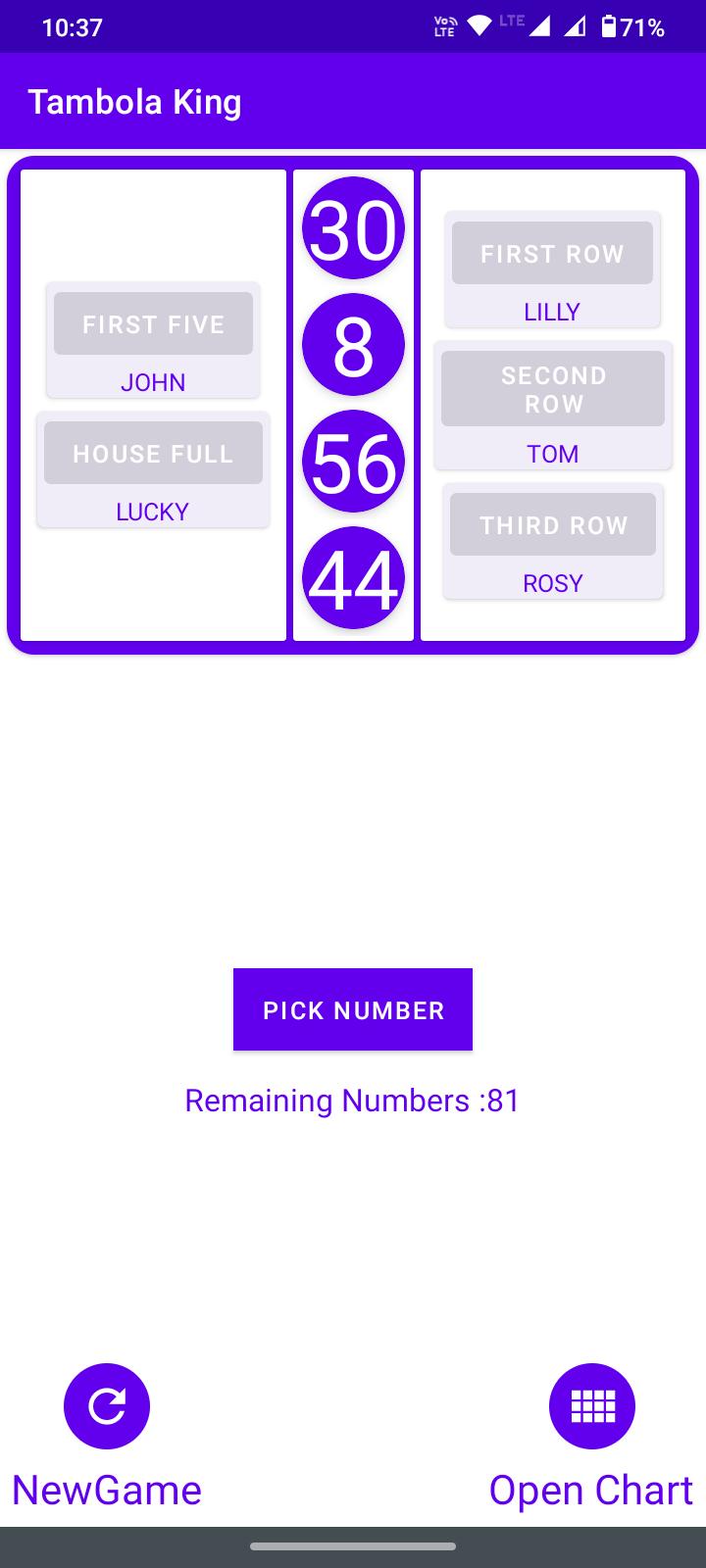706x1568 pixels.
Task: Start a new game with the refresh icon
Action: point(107,1406)
